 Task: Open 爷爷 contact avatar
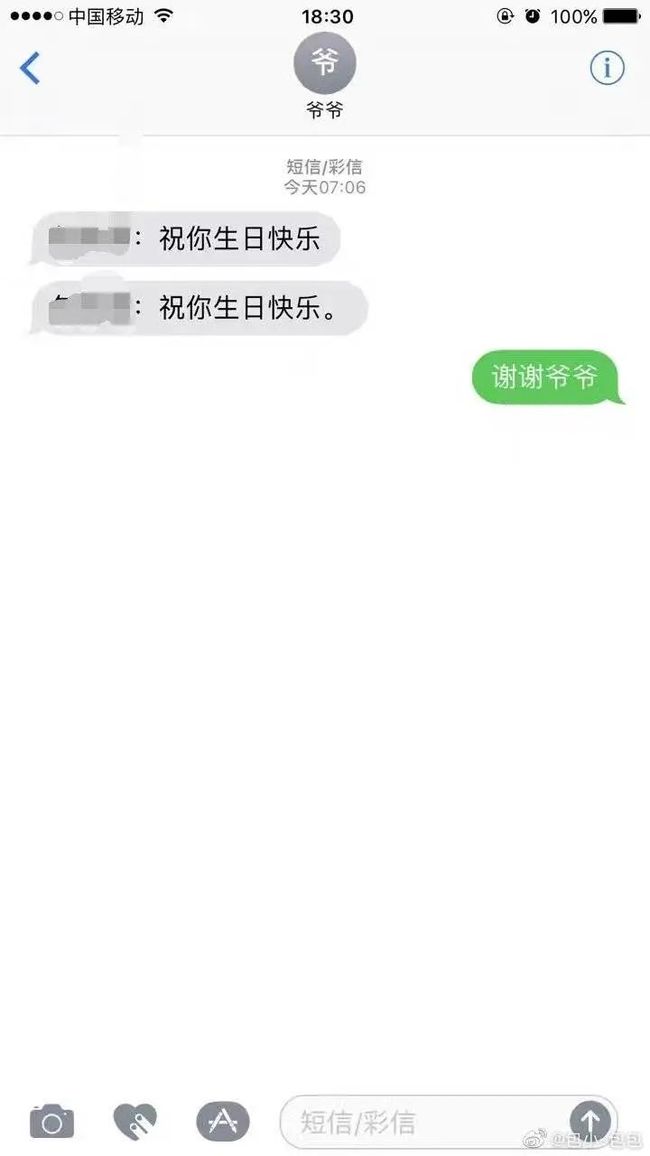click(324, 63)
